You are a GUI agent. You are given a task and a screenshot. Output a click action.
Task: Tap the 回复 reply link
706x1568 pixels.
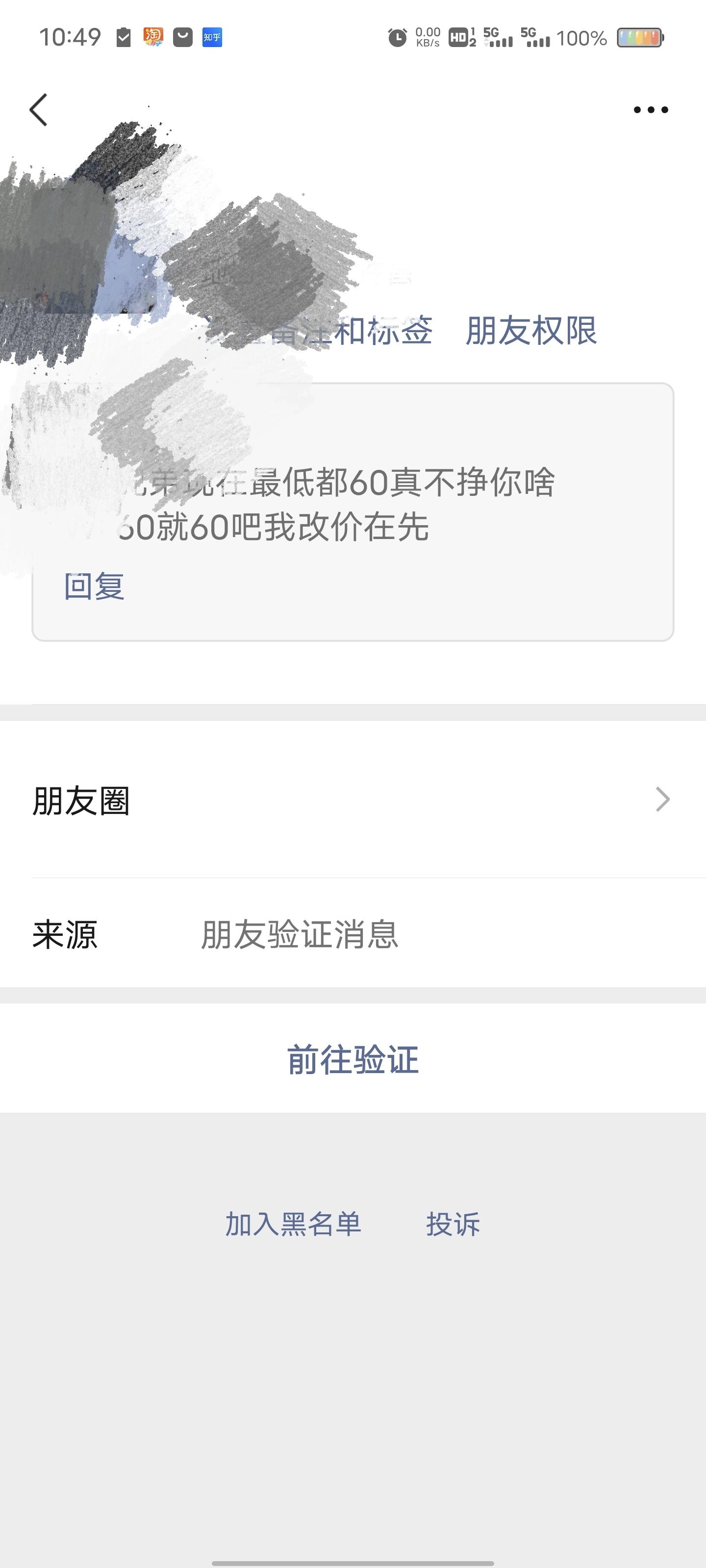coord(94,586)
